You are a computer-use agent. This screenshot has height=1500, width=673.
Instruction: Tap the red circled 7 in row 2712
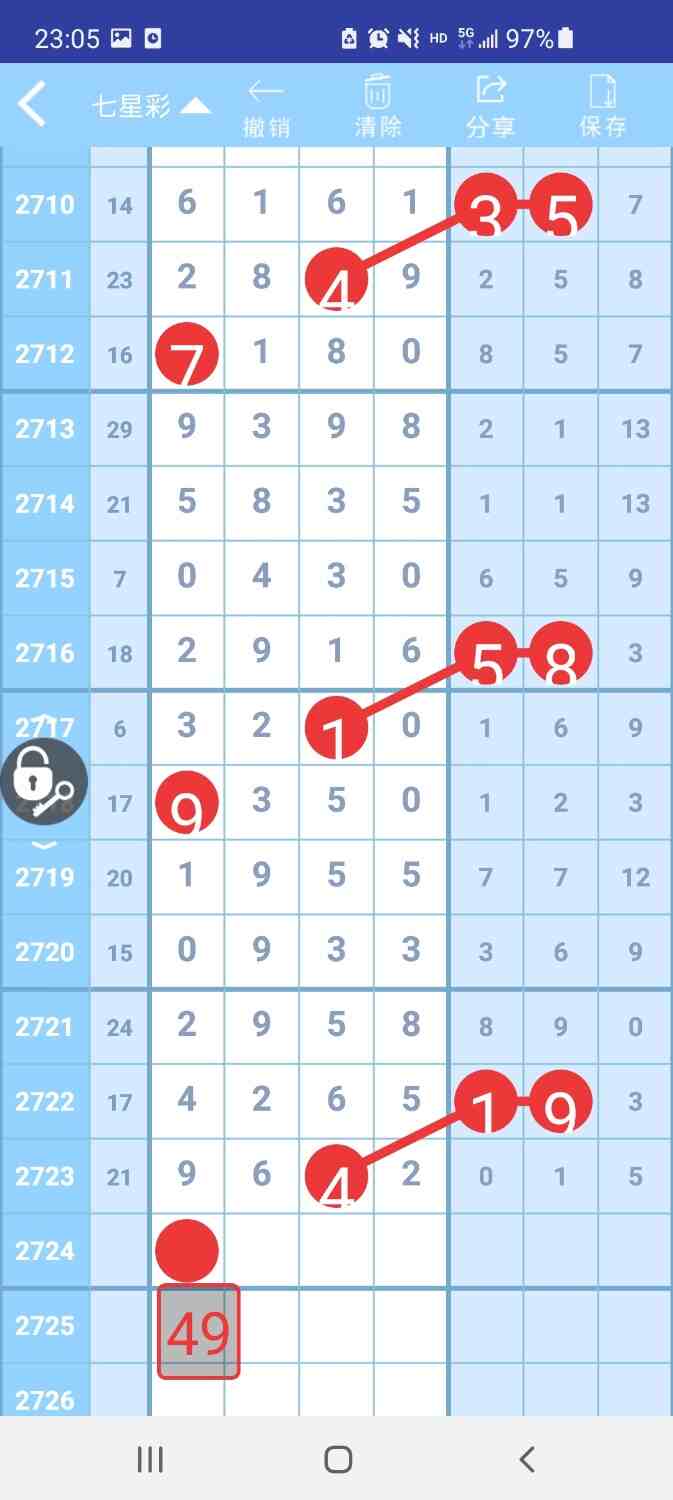187,354
